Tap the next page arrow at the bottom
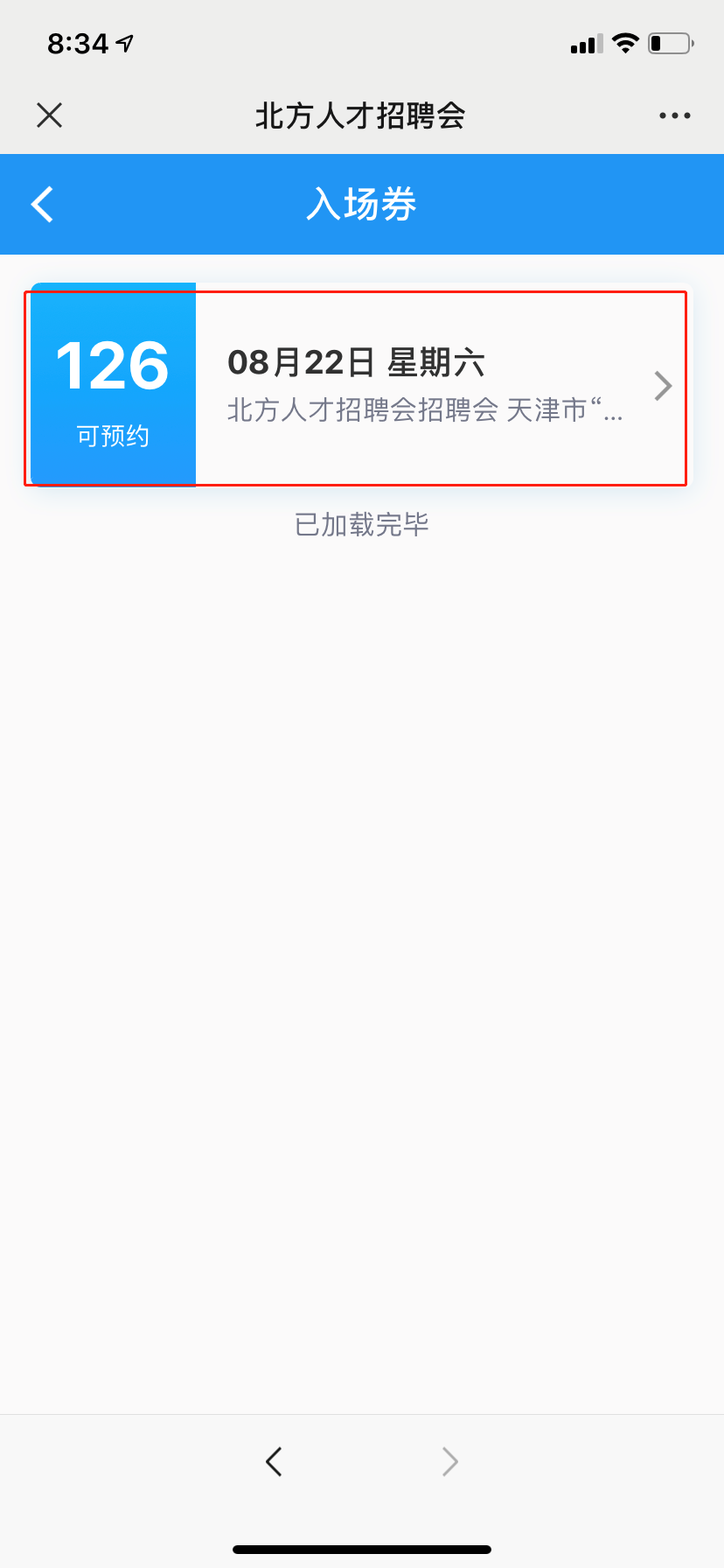Screen dimensions: 724x1568 click(x=449, y=1460)
